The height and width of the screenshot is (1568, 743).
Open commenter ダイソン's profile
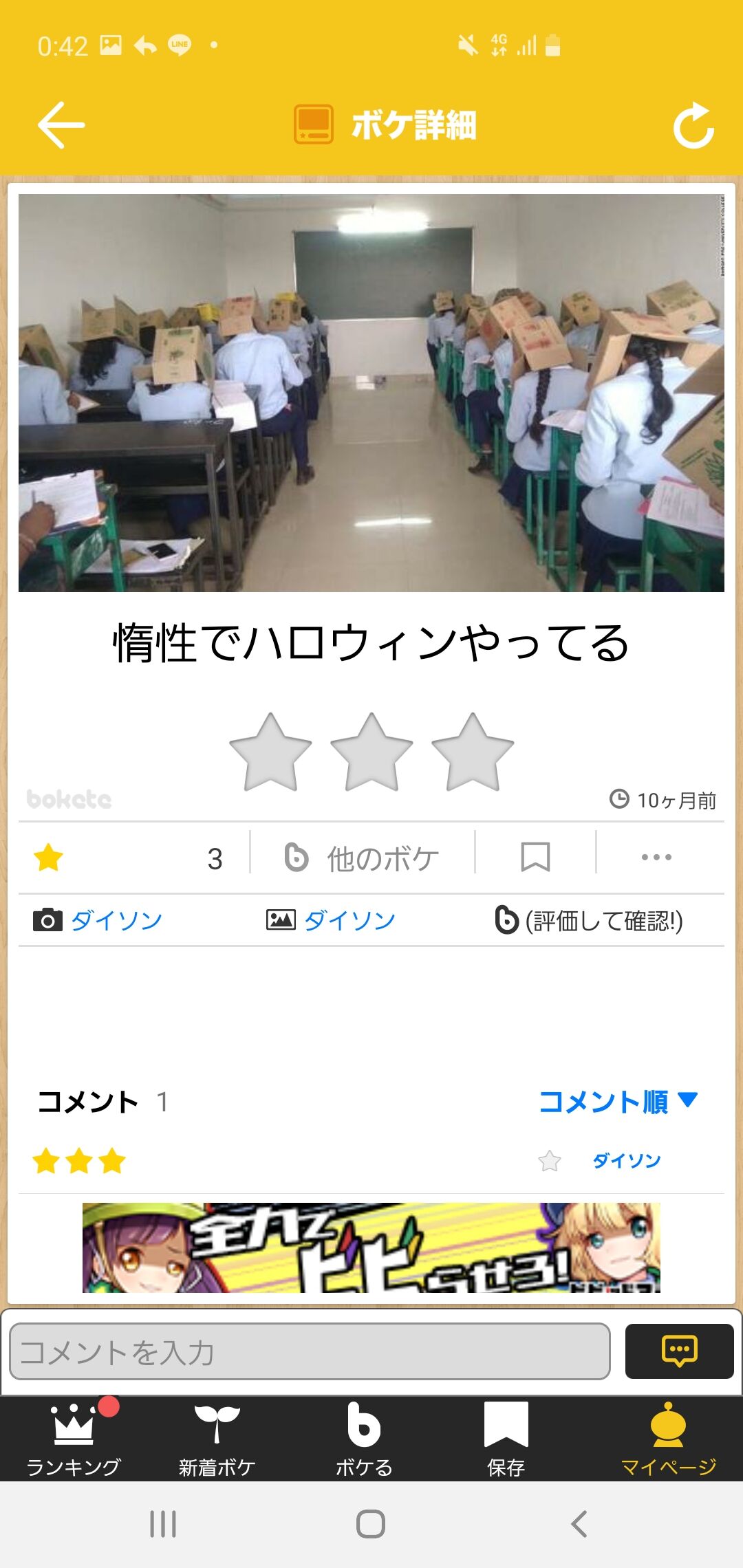pyautogui.click(x=626, y=1161)
